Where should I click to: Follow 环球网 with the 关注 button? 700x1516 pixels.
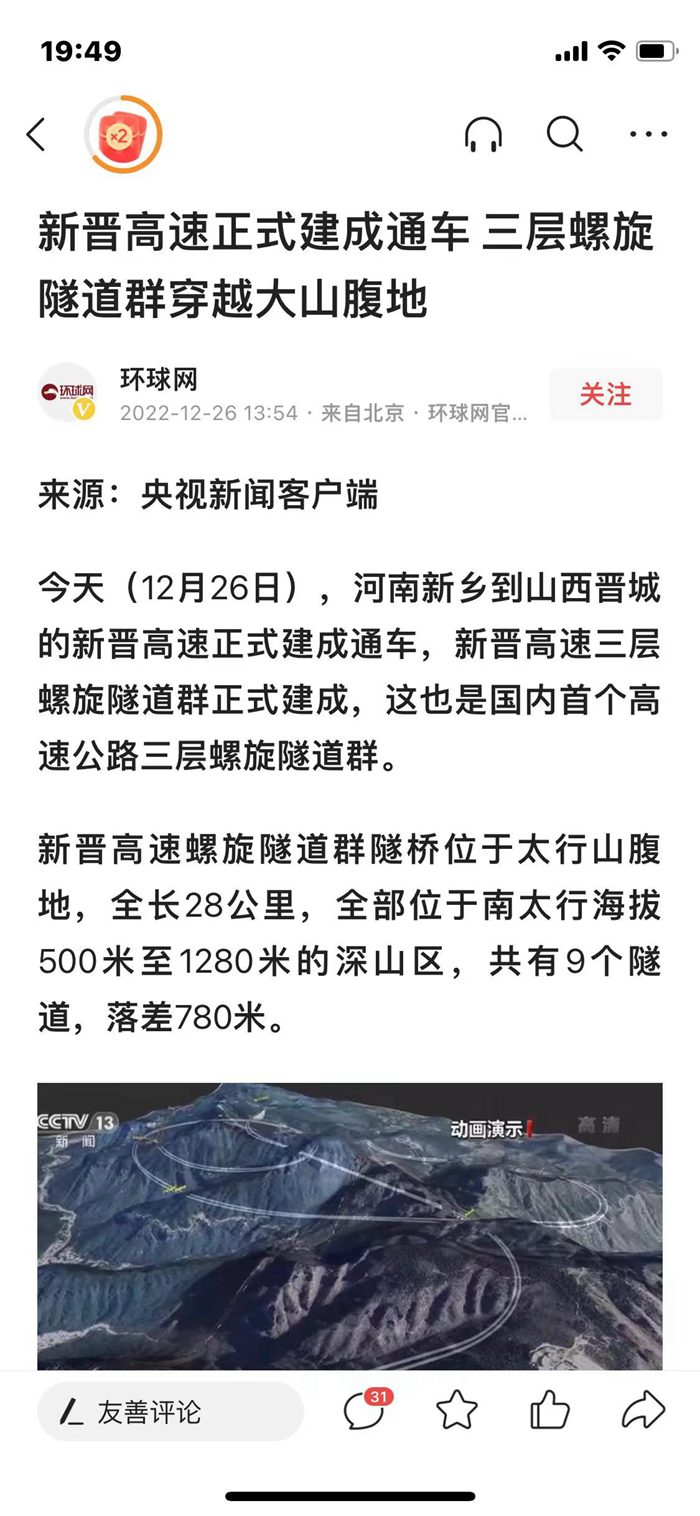click(x=605, y=394)
